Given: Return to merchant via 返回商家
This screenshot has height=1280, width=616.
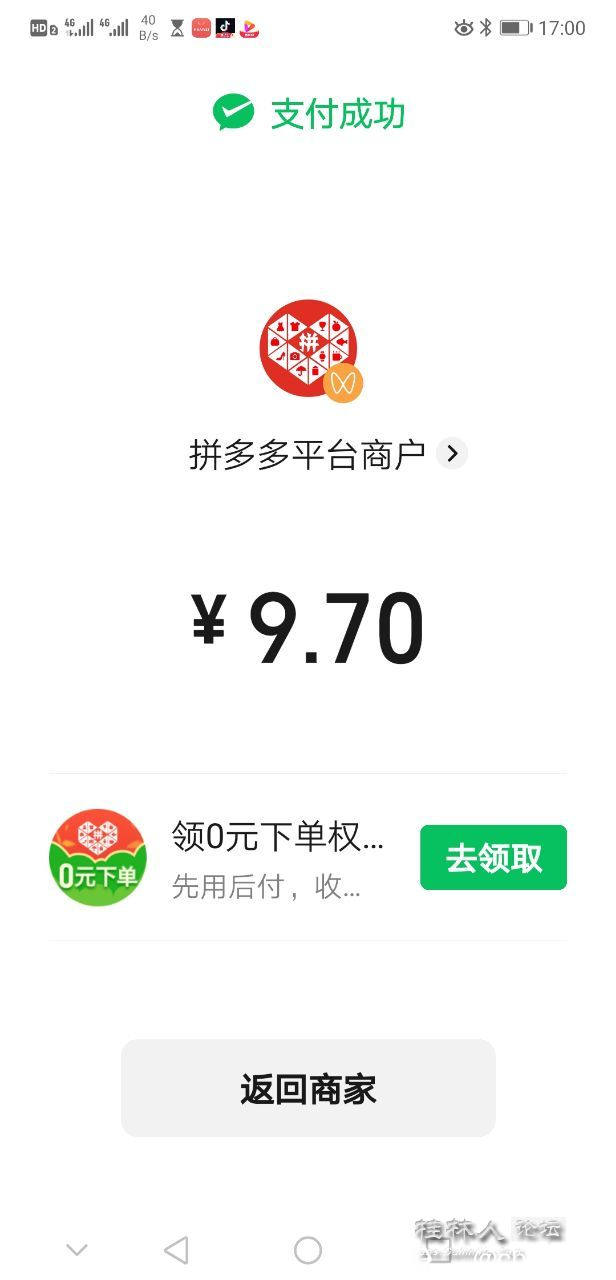Looking at the screenshot, I should [x=308, y=1088].
